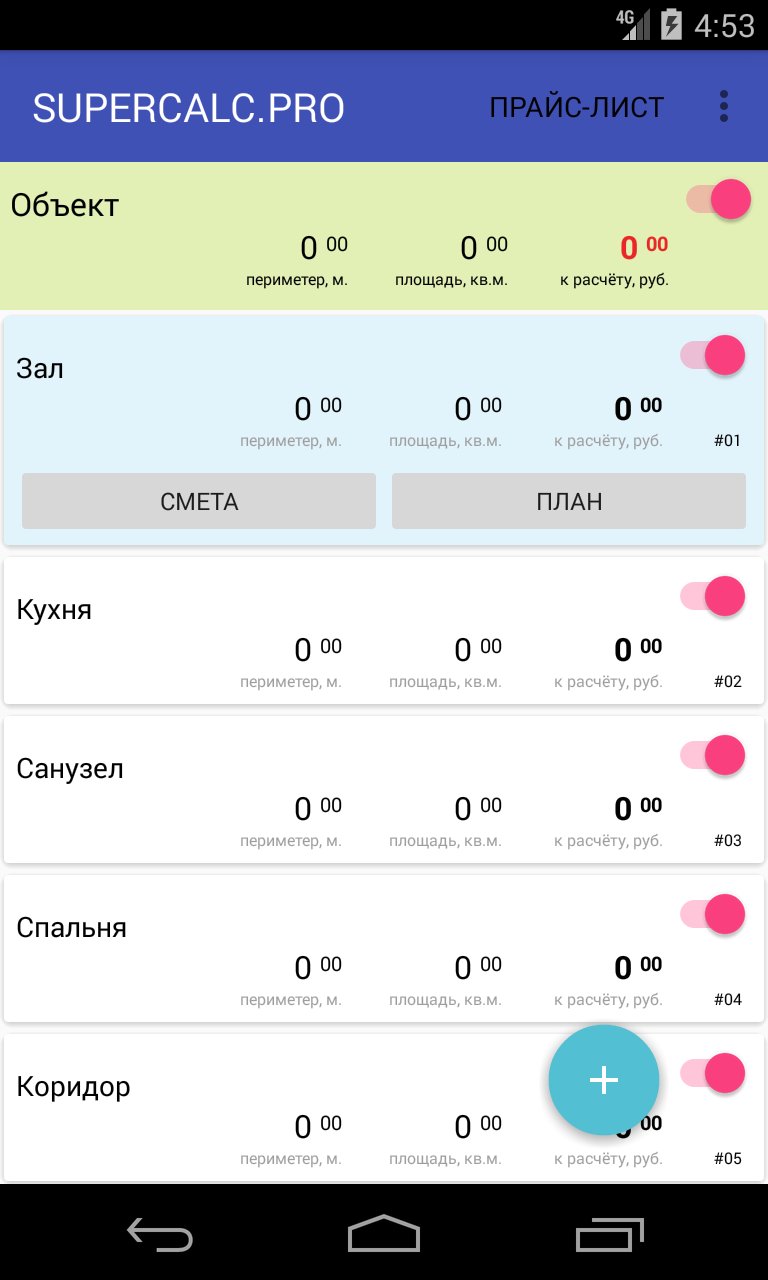768x1280 pixels.
Task: Tap the clock in the status bar
Action: click(x=729, y=24)
